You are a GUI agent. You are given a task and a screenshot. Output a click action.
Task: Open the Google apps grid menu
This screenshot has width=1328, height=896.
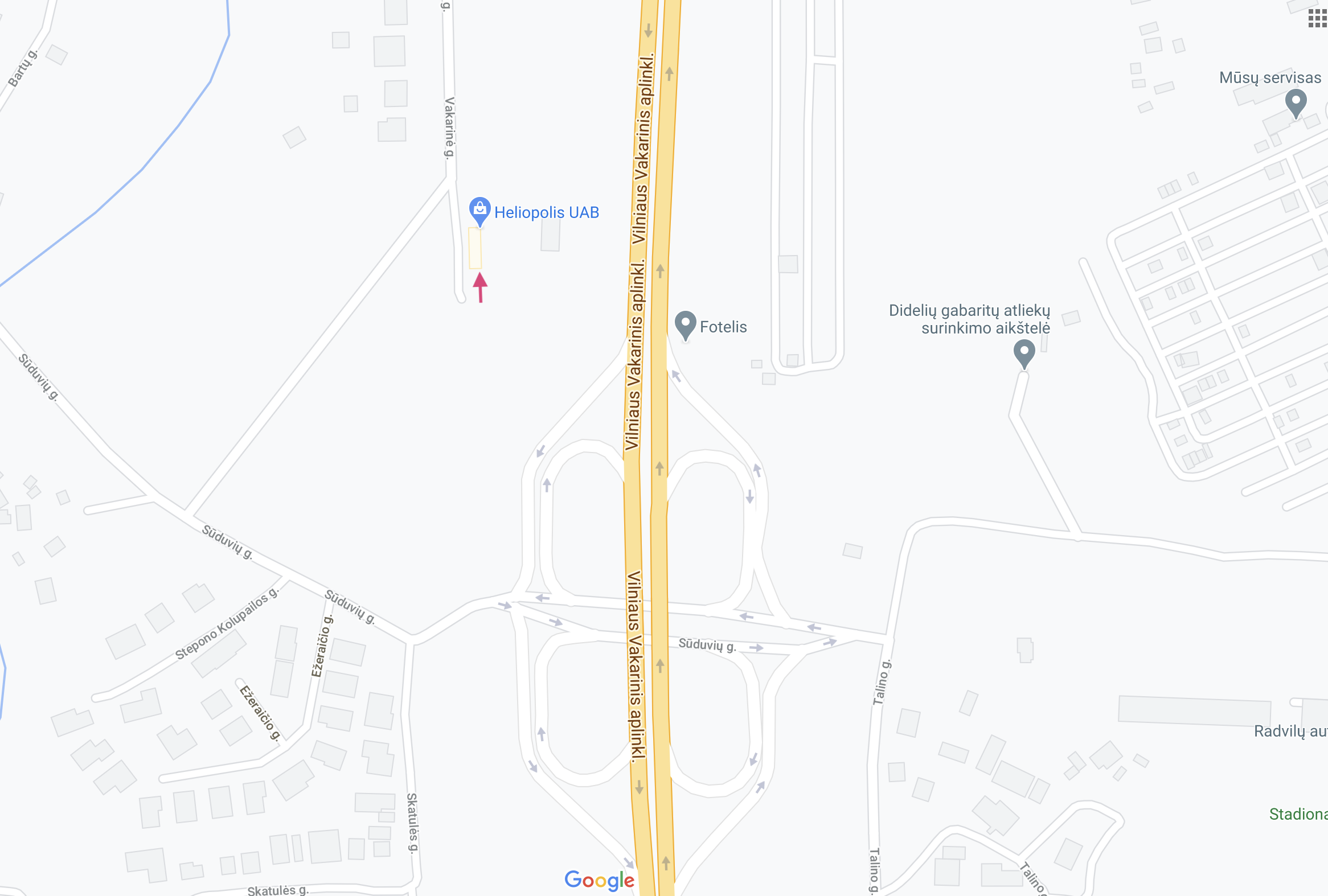click(1317, 19)
